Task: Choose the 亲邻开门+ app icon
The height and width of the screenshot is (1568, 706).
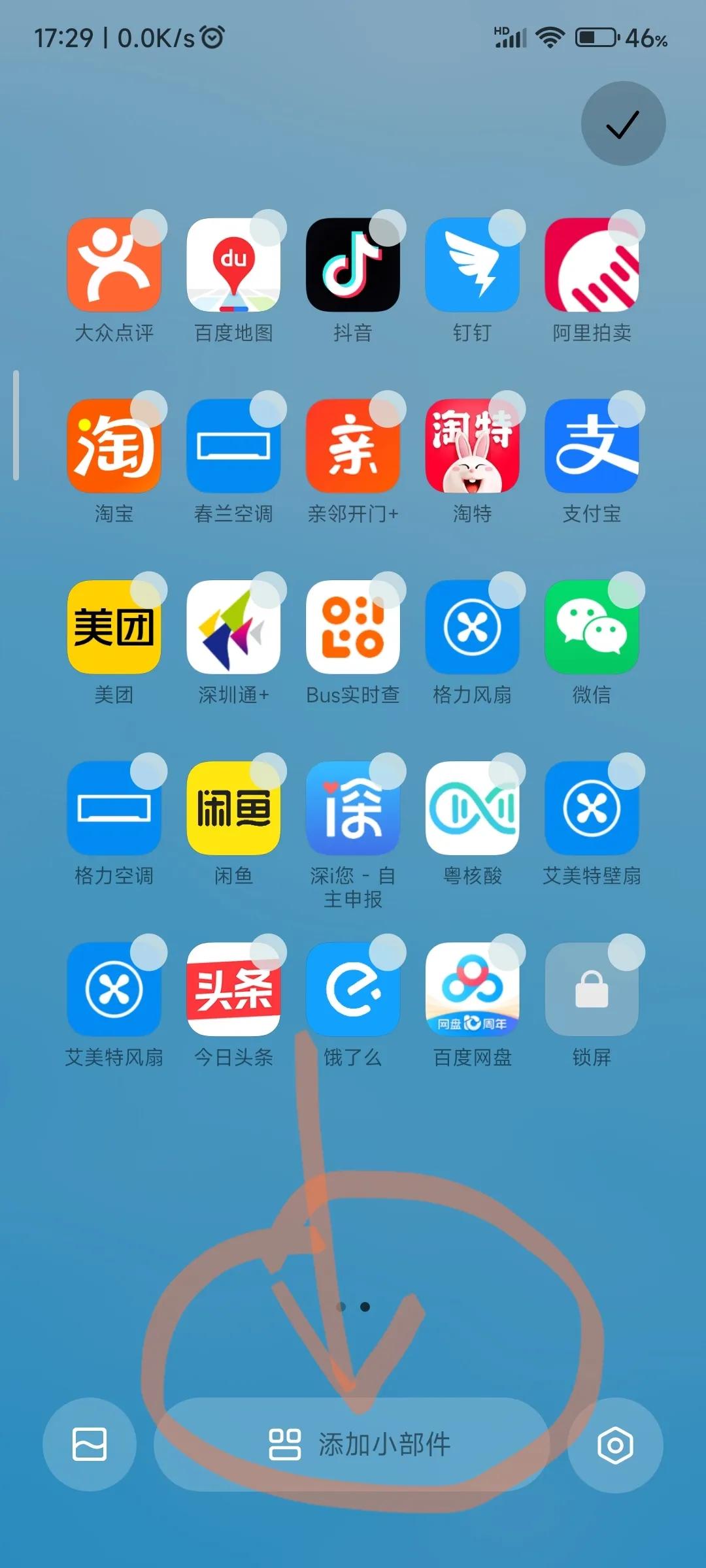Action: click(x=353, y=446)
